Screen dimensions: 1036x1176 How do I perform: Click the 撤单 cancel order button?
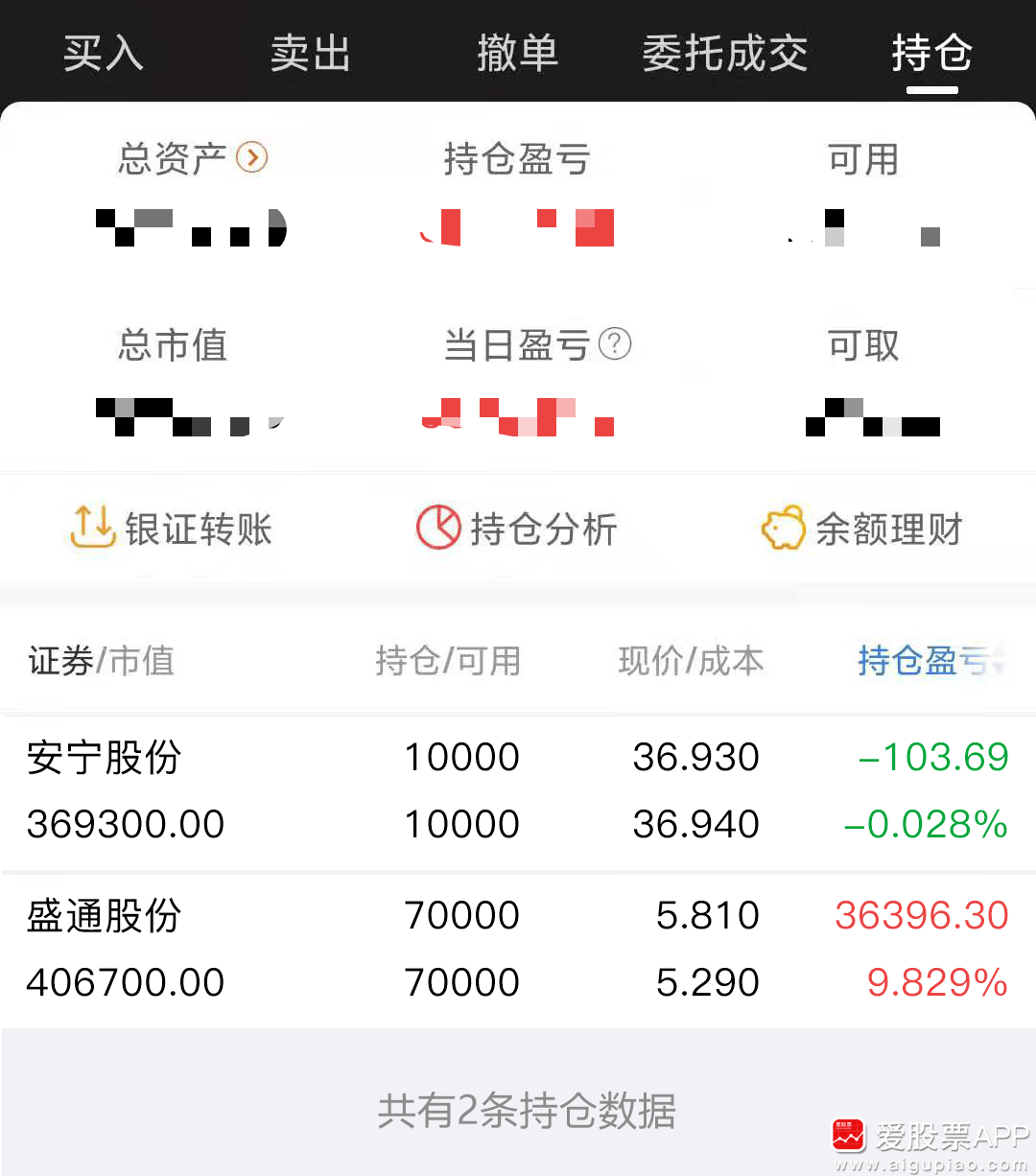coord(518,55)
